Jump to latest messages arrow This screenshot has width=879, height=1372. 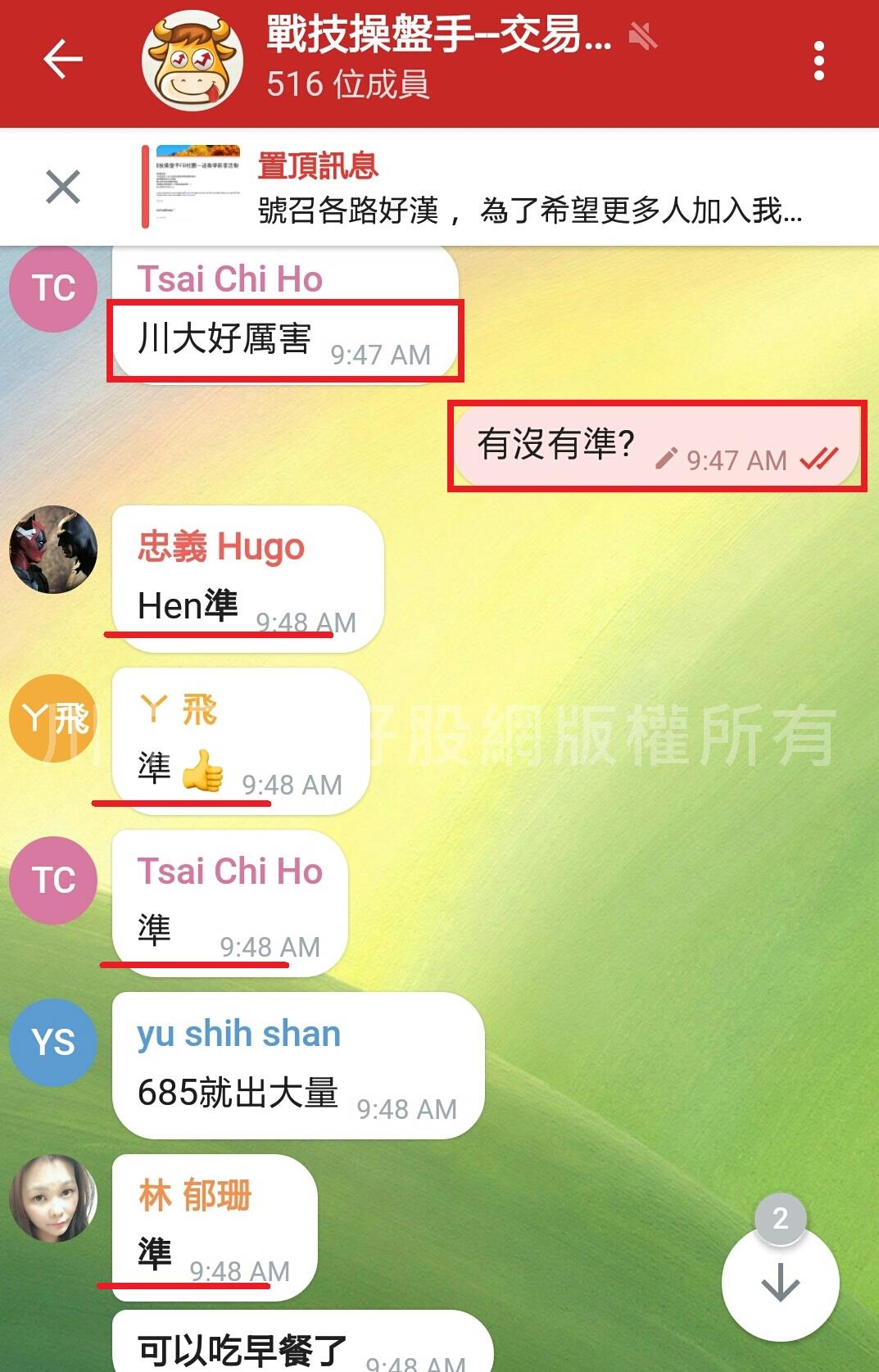780,1282
